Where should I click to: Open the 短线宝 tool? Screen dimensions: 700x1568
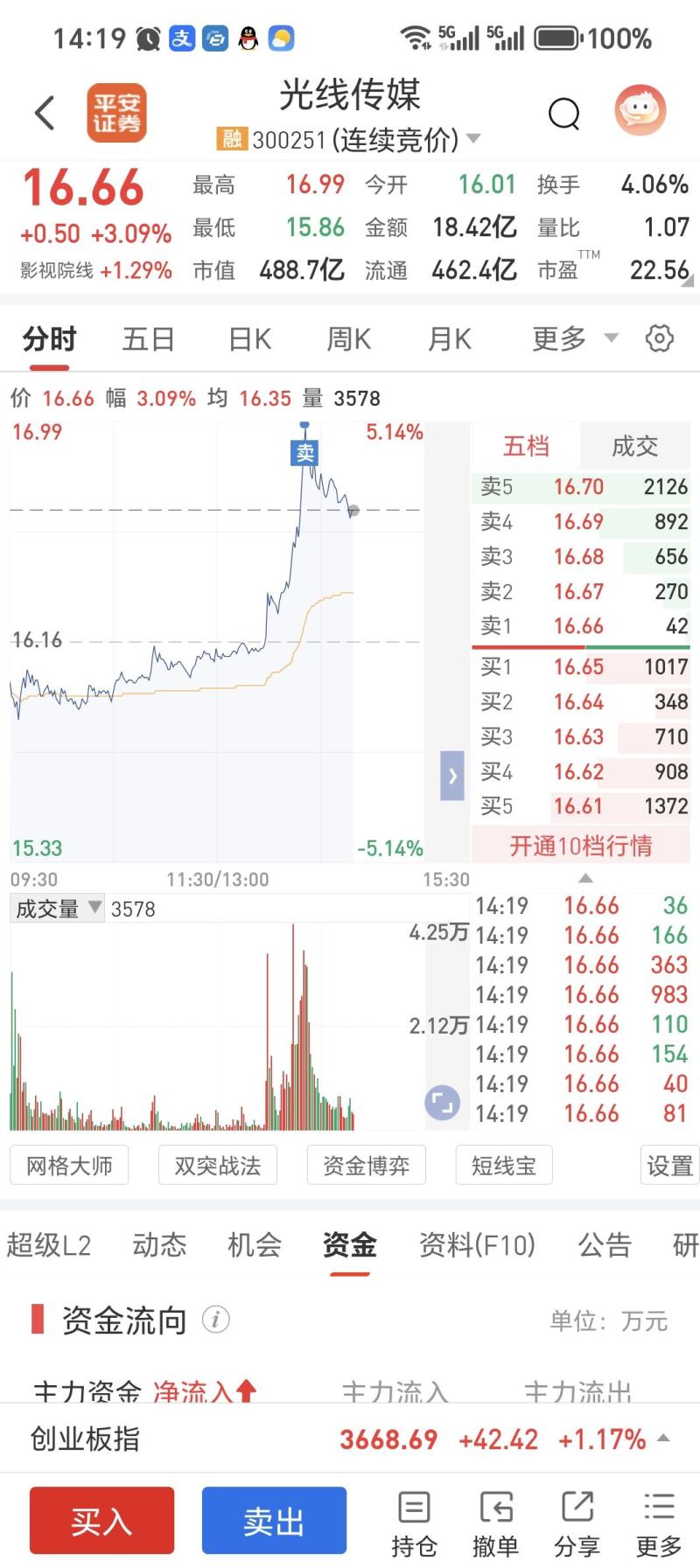point(503,1166)
